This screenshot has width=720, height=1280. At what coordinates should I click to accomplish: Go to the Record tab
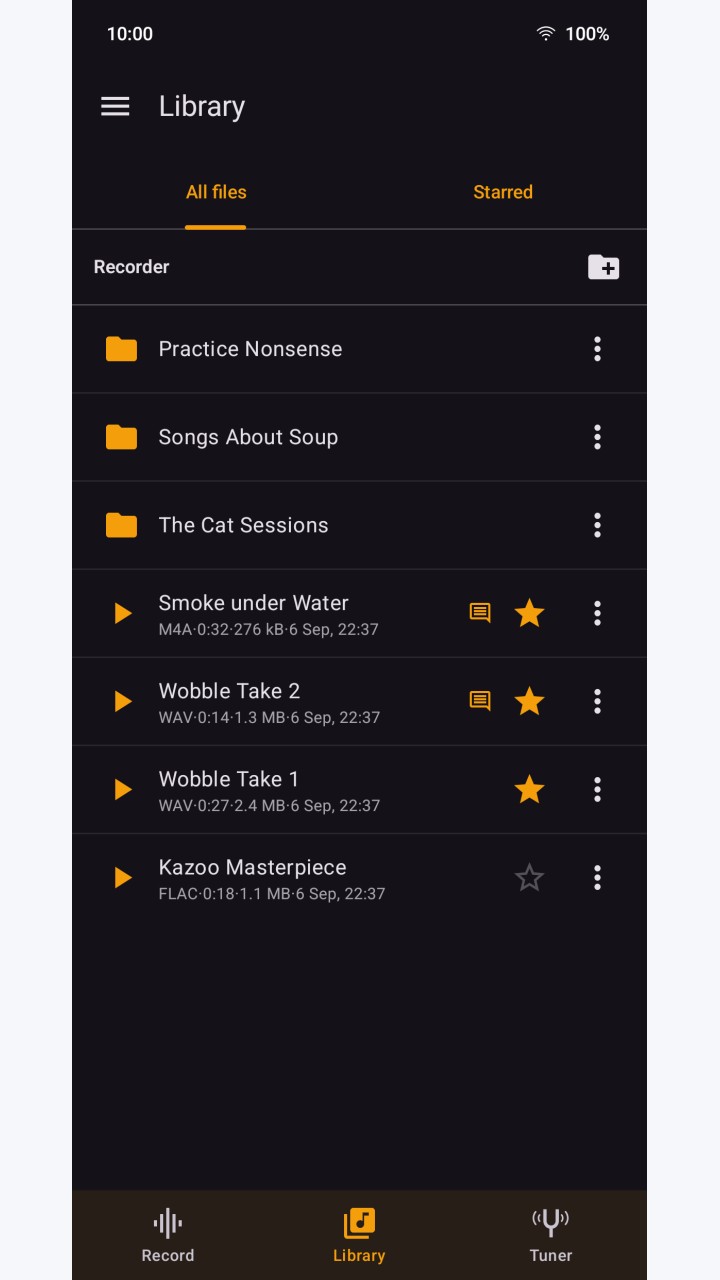[168, 1235]
